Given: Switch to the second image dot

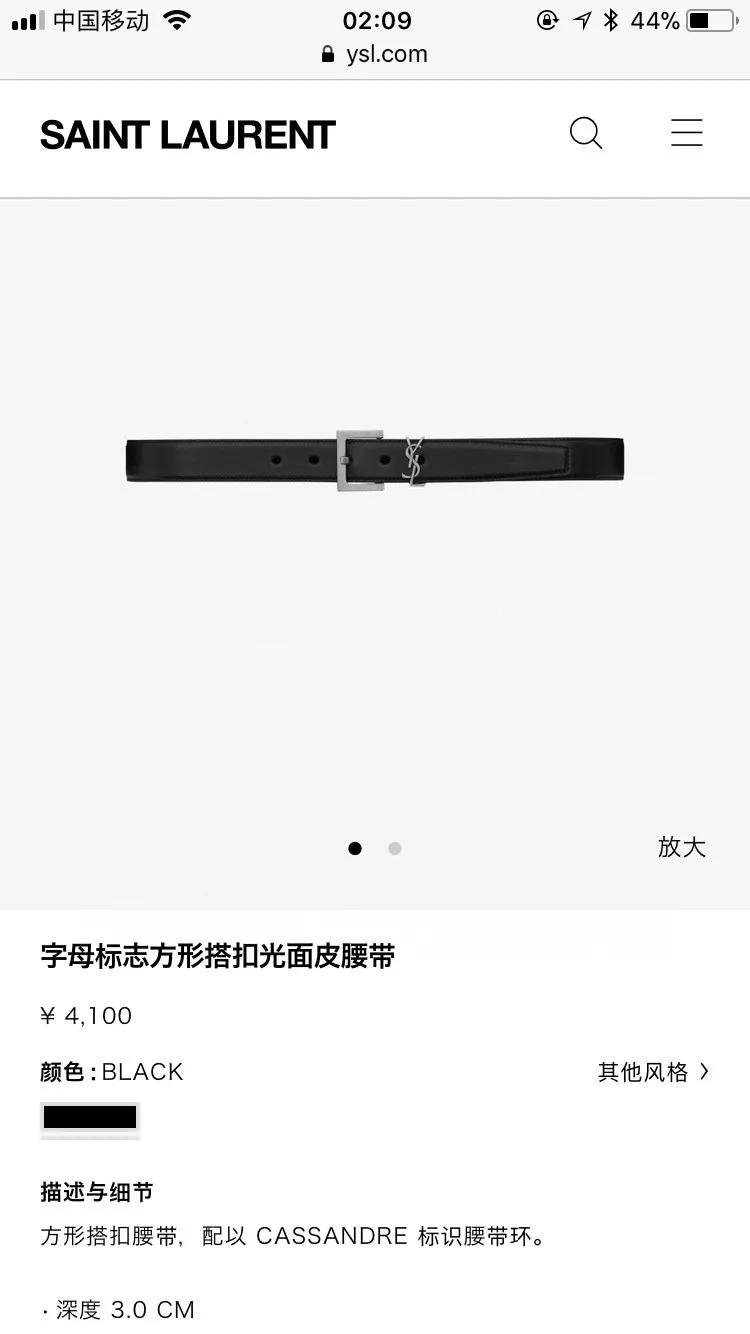Looking at the screenshot, I should point(395,848).
